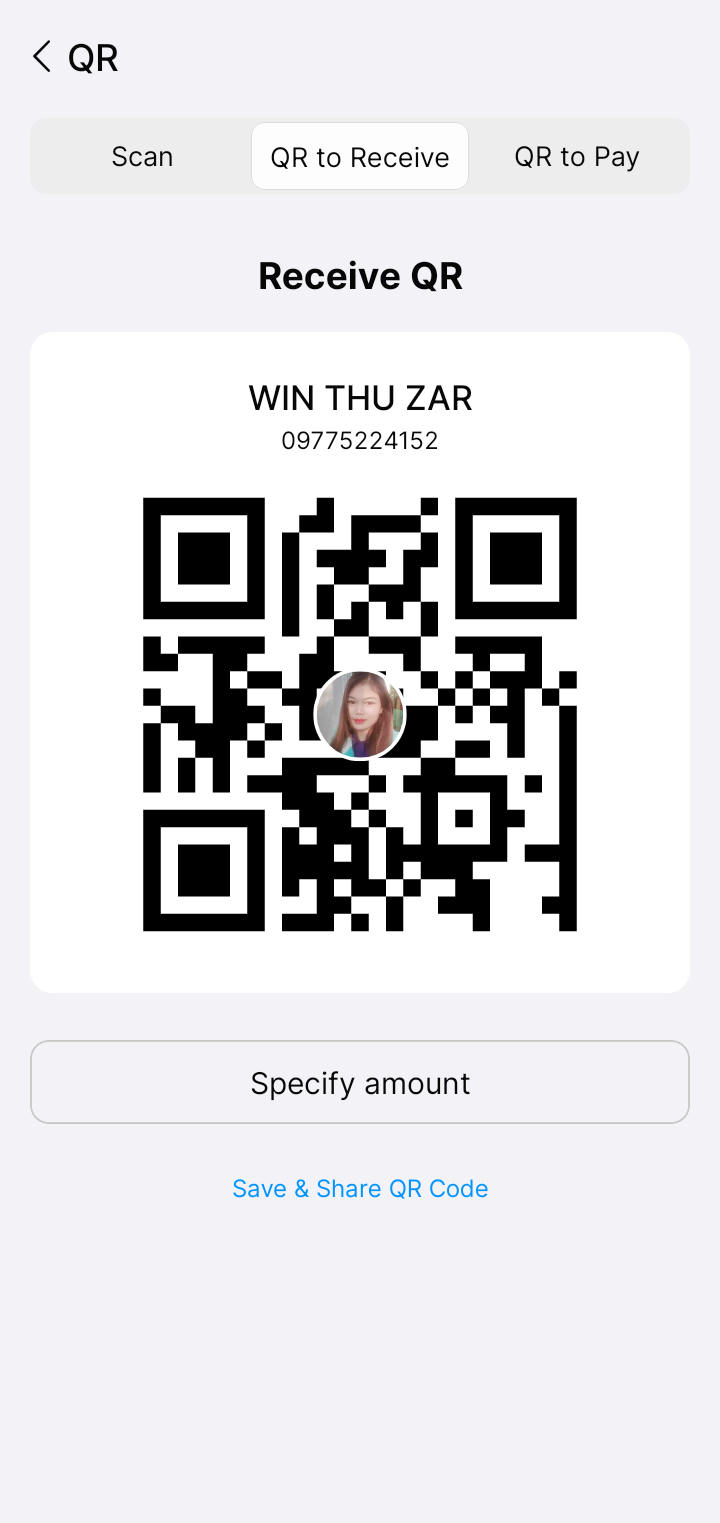Switch to the Scan tab
The height and width of the screenshot is (1523, 720).
tap(142, 157)
